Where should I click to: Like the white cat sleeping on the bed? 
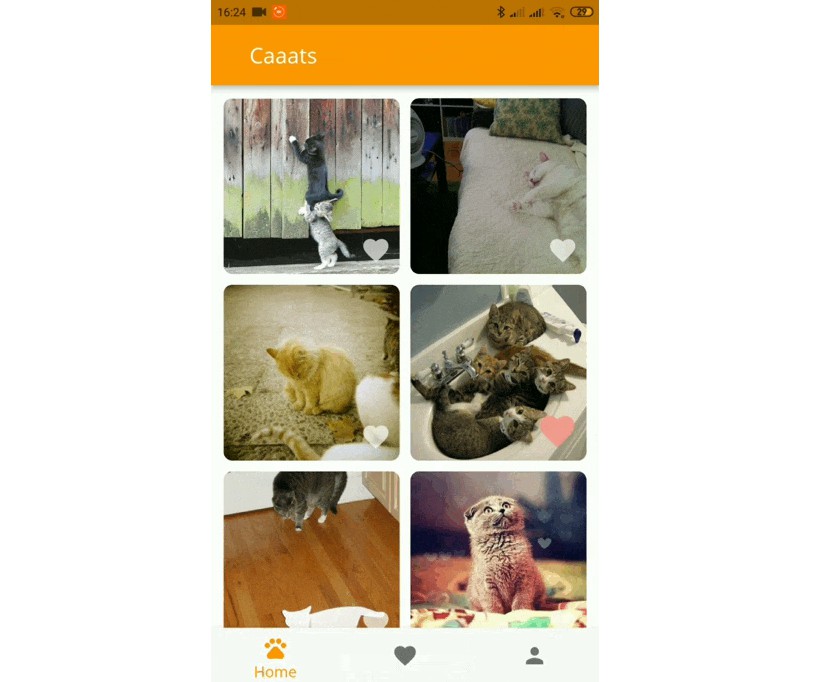pyautogui.click(x=563, y=249)
